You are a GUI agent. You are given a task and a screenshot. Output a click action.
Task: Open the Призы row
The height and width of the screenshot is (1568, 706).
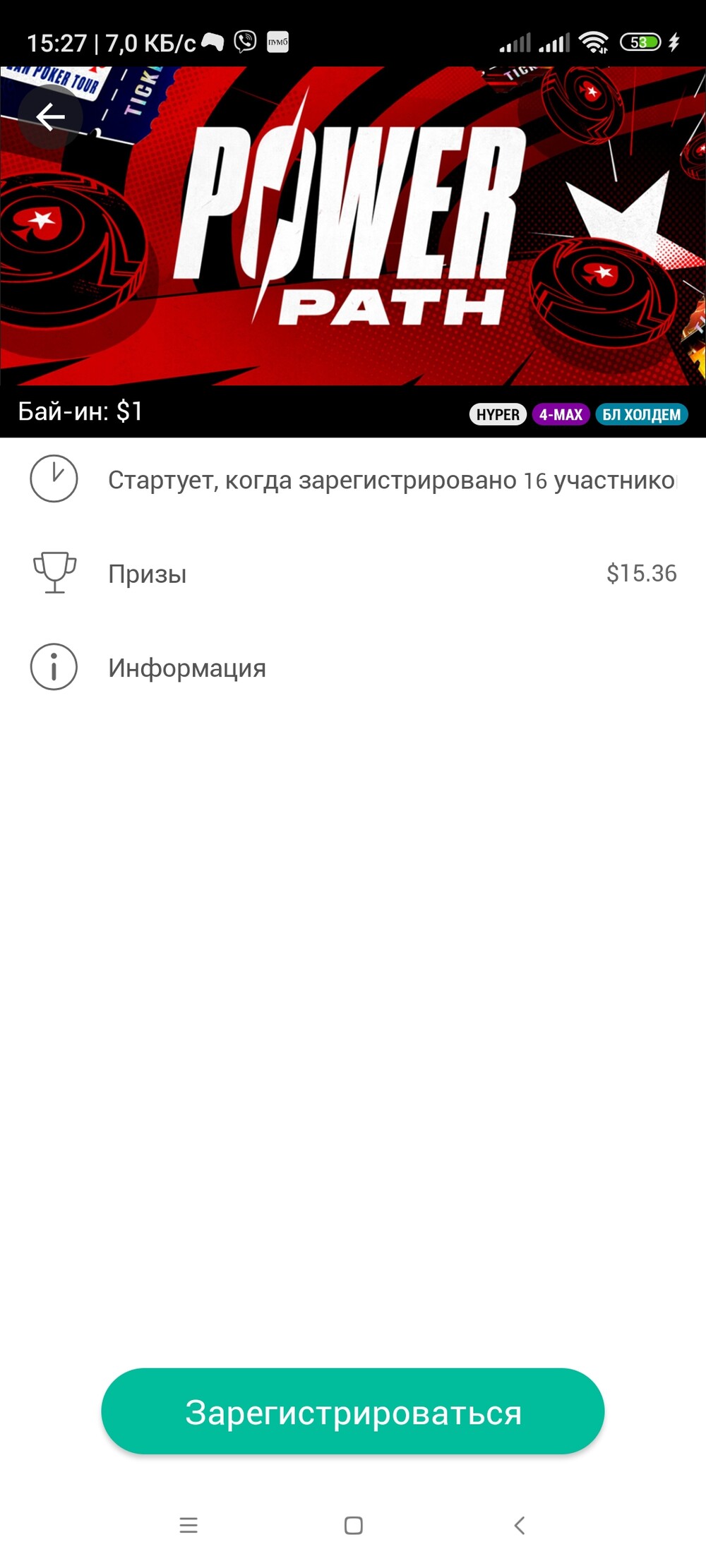(353, 573)
